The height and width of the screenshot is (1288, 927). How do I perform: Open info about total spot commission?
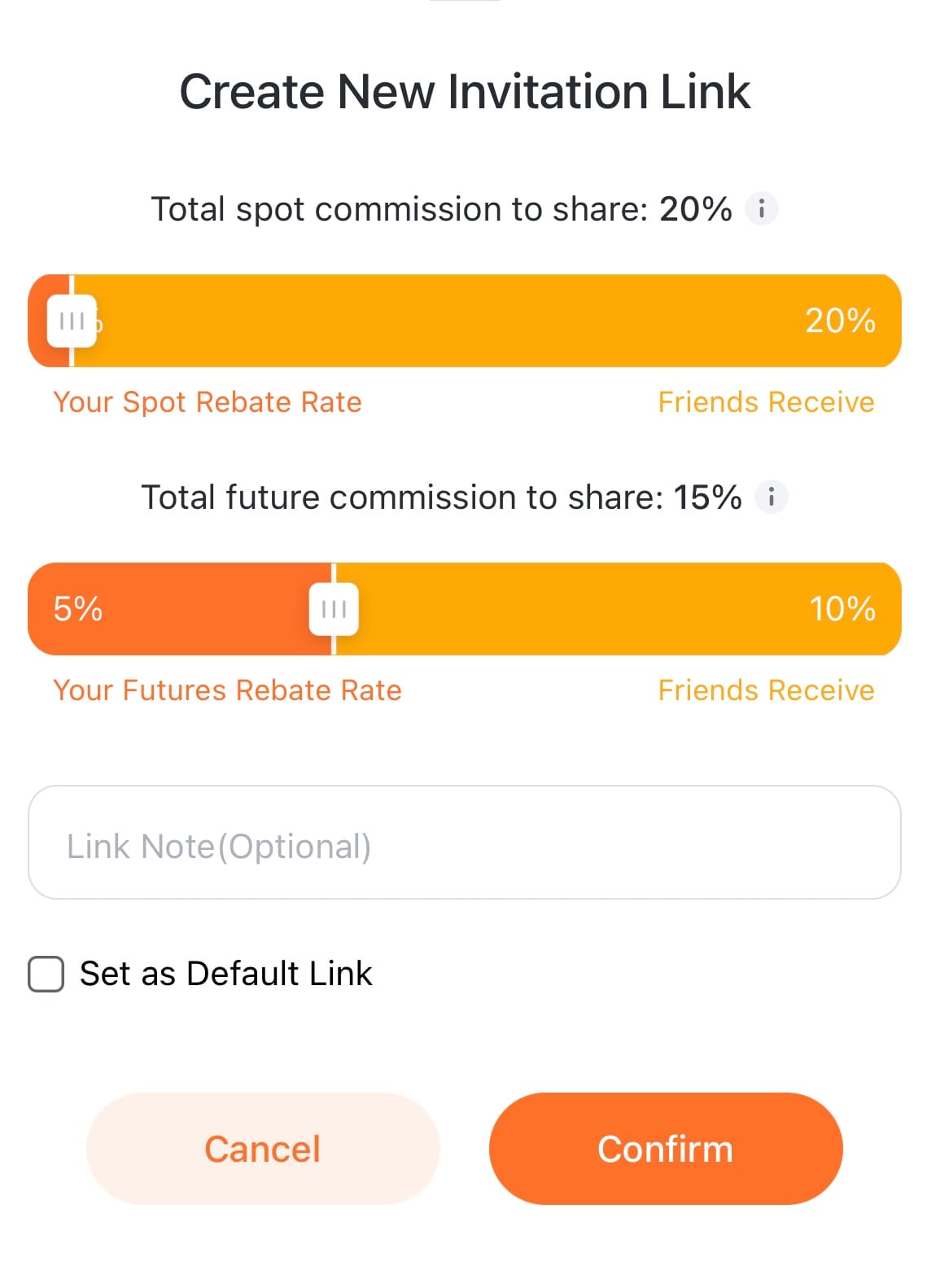(762, 209)
